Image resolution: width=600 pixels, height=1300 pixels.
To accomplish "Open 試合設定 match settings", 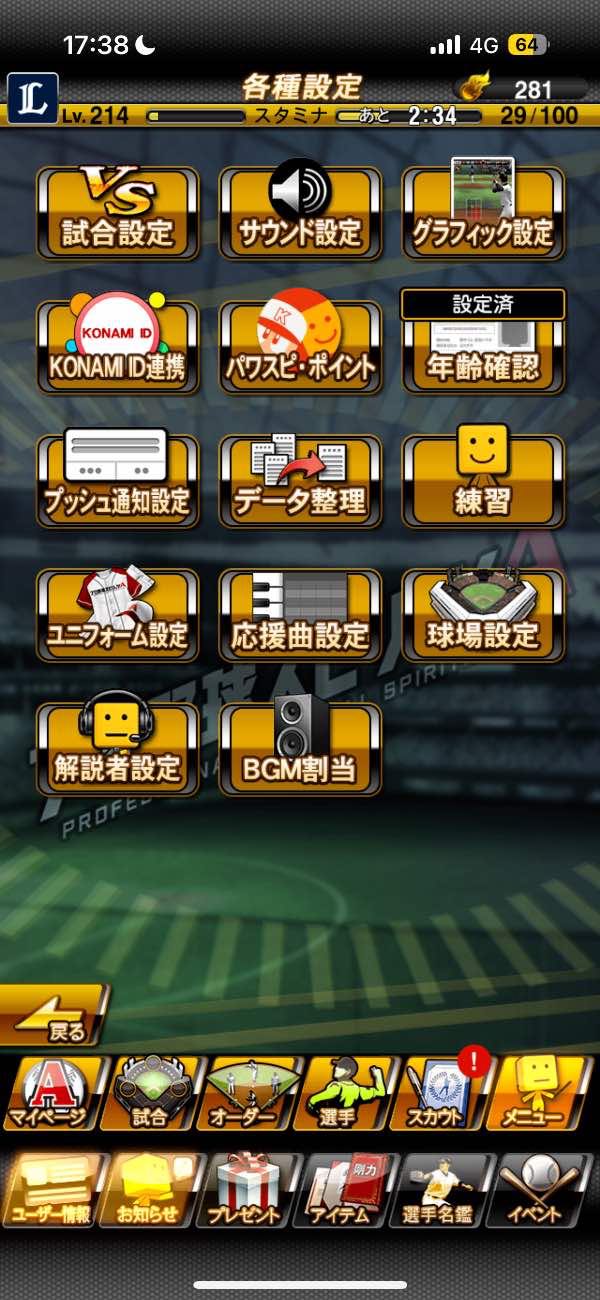I will pyautogui.click(x=117, y=213).
